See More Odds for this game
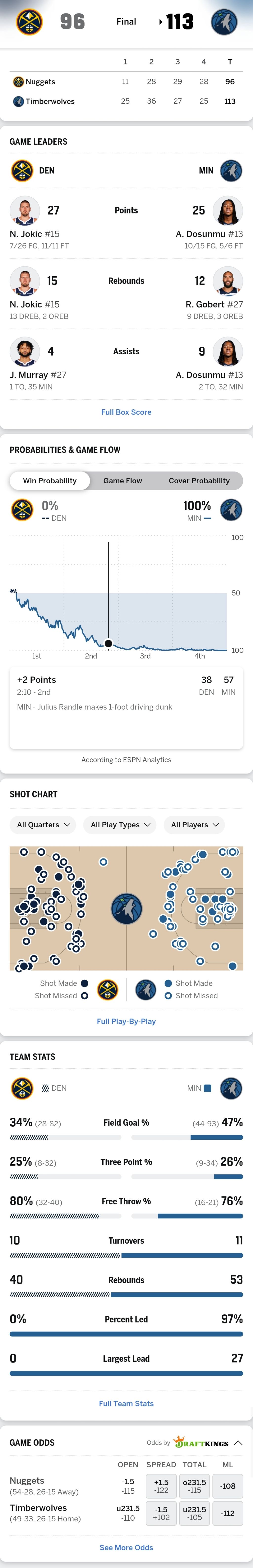This screenshot has width=253, height=1568. point(126,1547)
